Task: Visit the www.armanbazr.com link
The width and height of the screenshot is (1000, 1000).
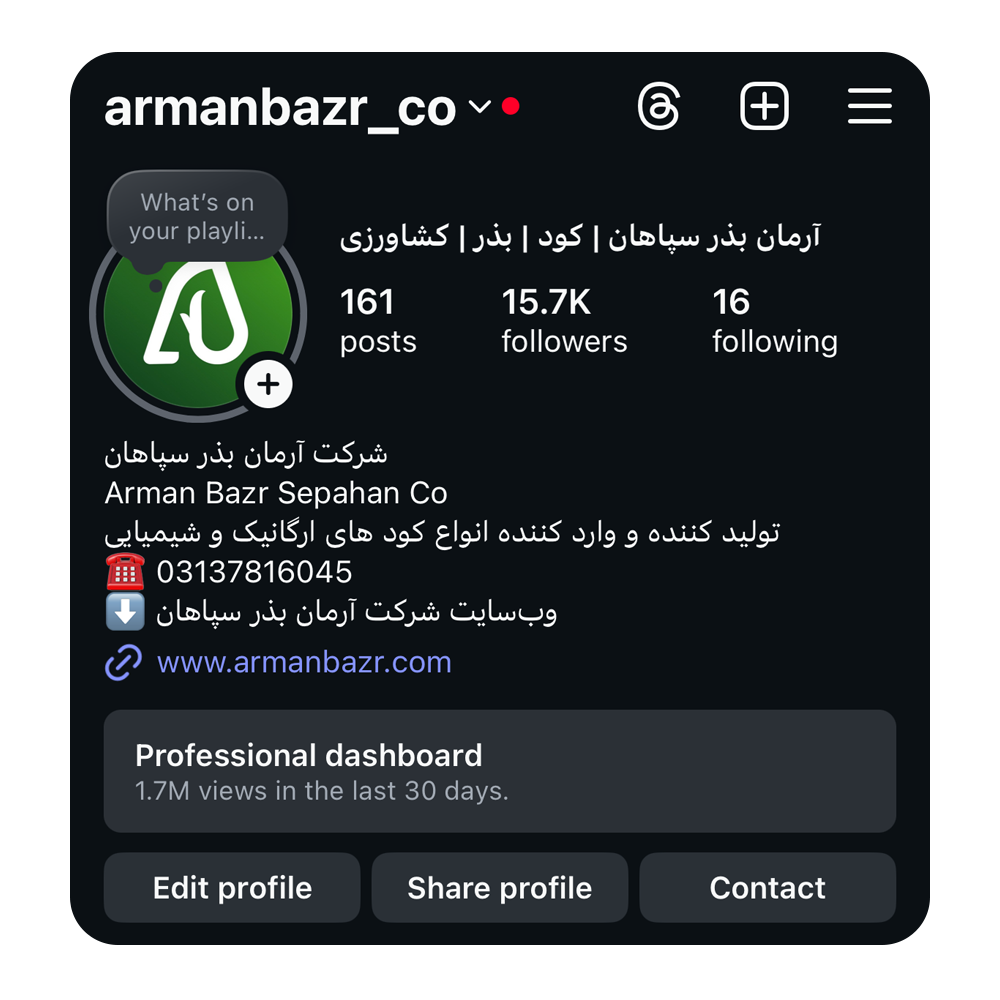Action: click(x=303, y=662)
